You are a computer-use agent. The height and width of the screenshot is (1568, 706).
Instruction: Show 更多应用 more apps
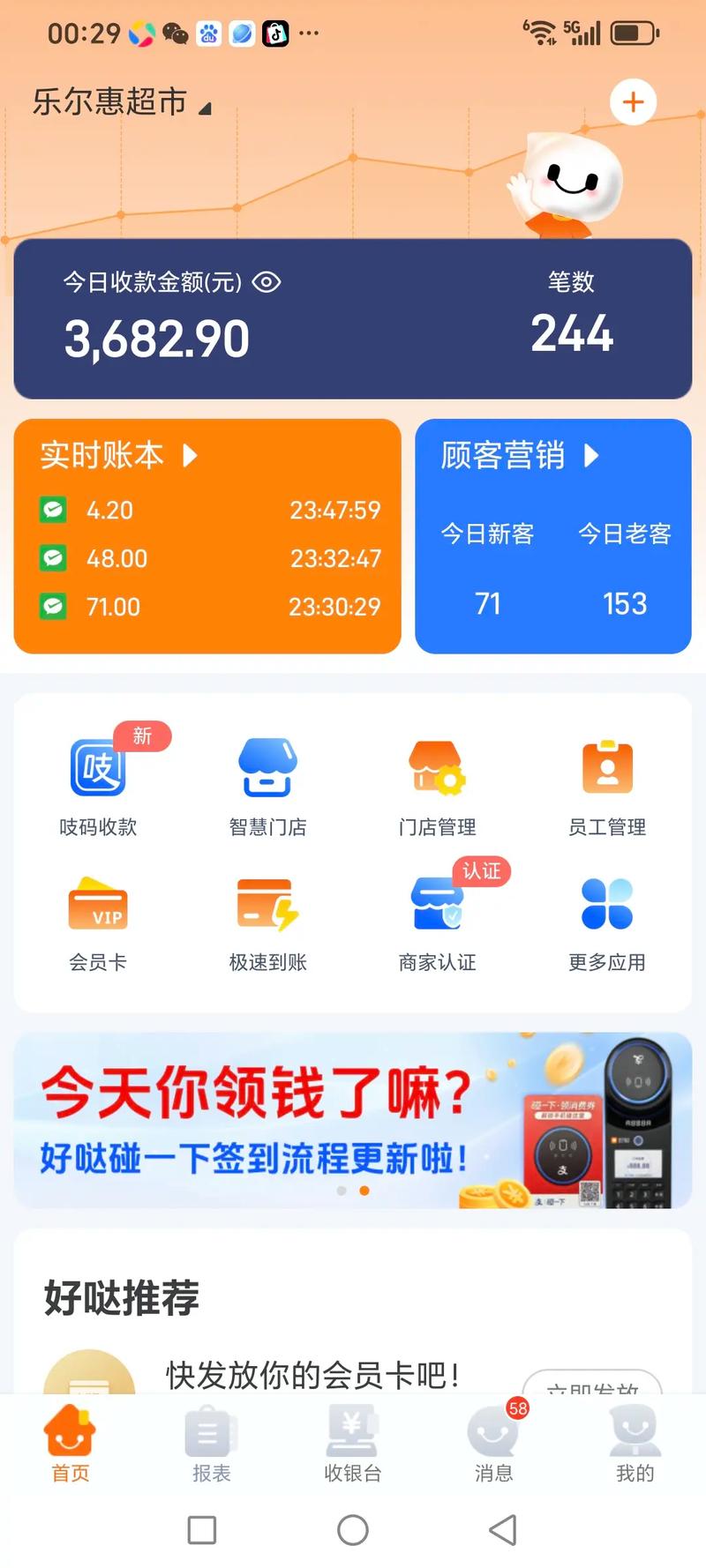click(x=607, y=922)
